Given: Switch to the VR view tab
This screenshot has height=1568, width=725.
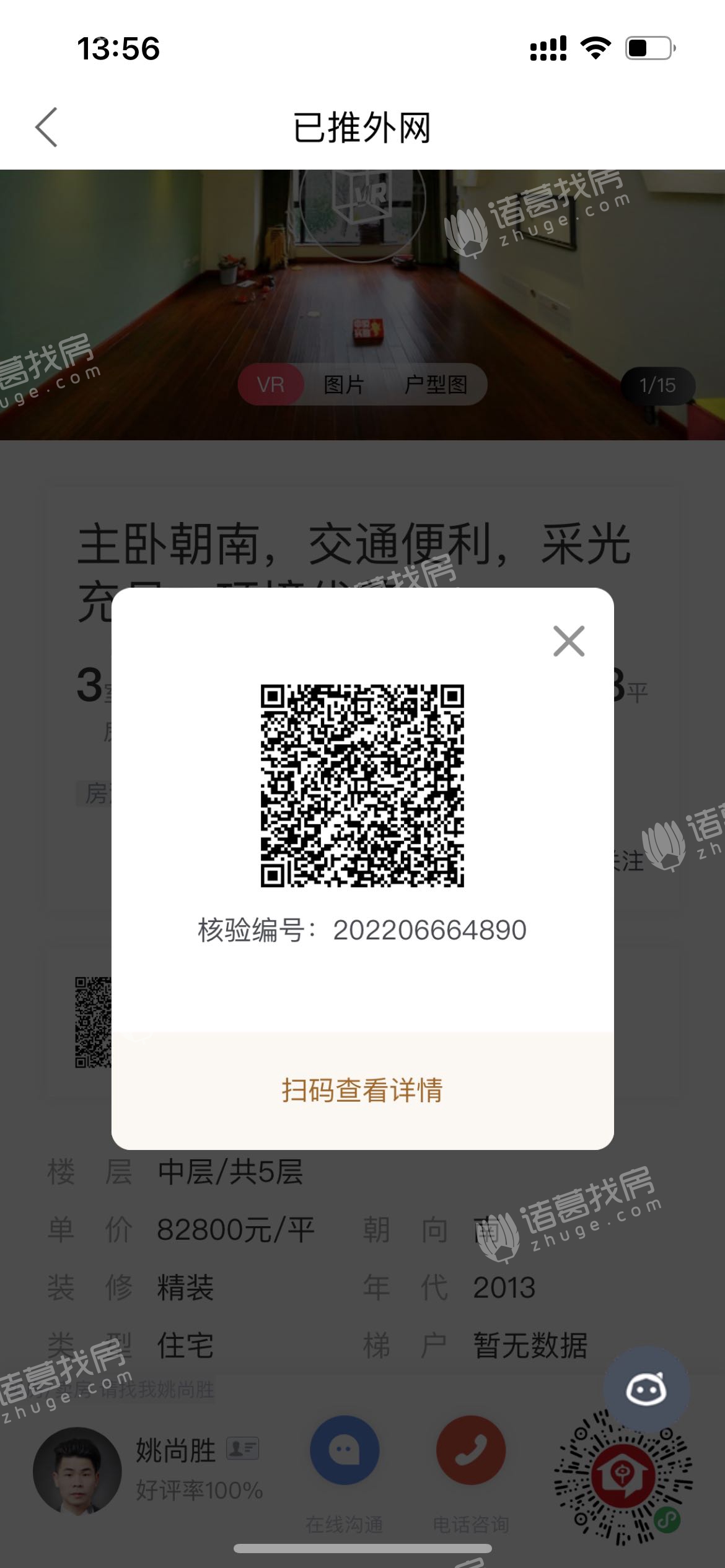Looking at the screenshot, I should coord(271,385).
